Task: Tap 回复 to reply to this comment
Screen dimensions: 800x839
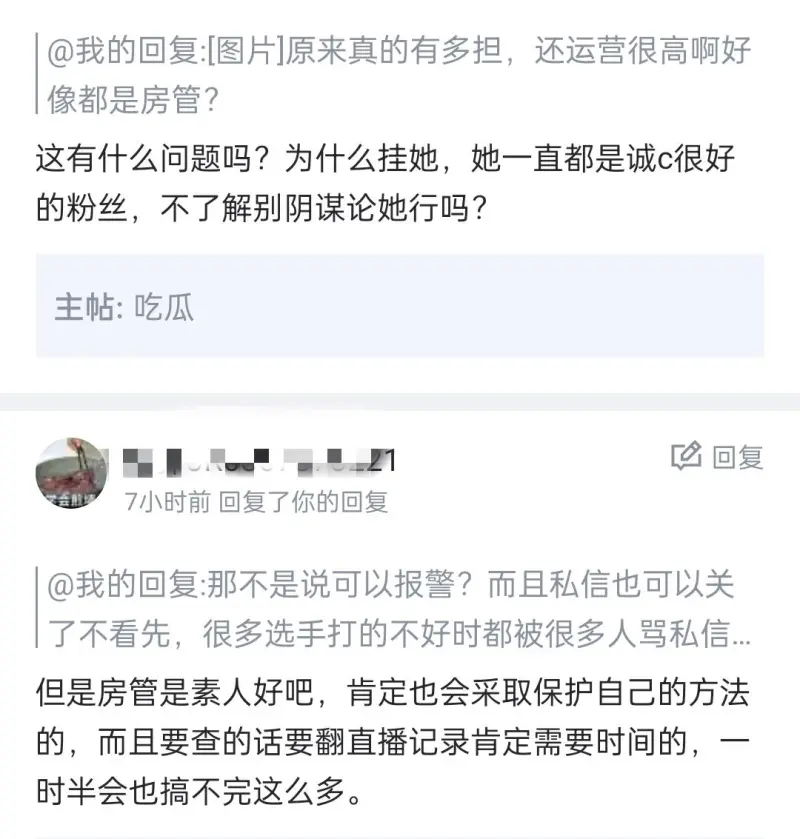Action: [717, 458]
